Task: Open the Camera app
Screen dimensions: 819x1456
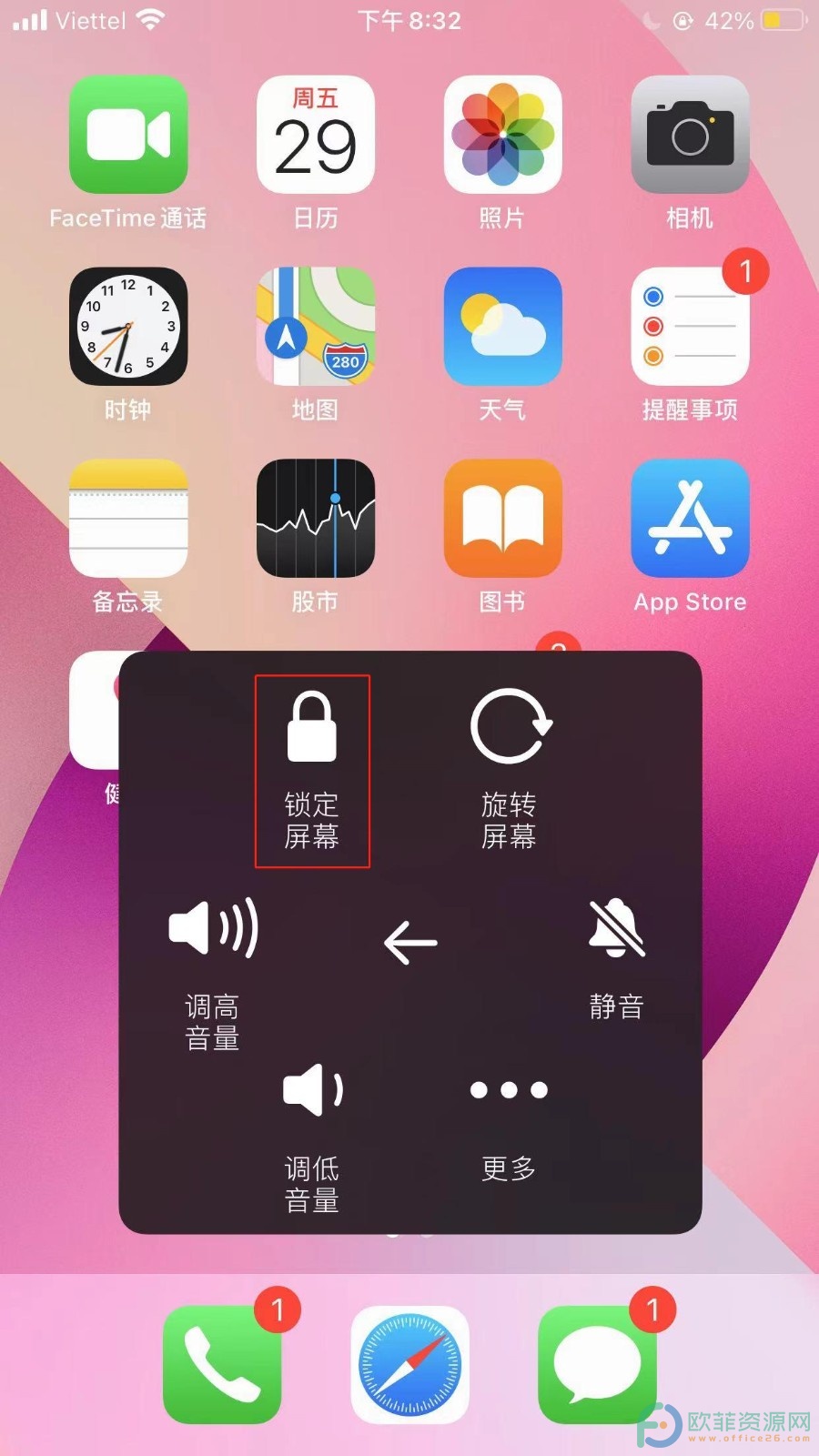Action: (690, 135)
